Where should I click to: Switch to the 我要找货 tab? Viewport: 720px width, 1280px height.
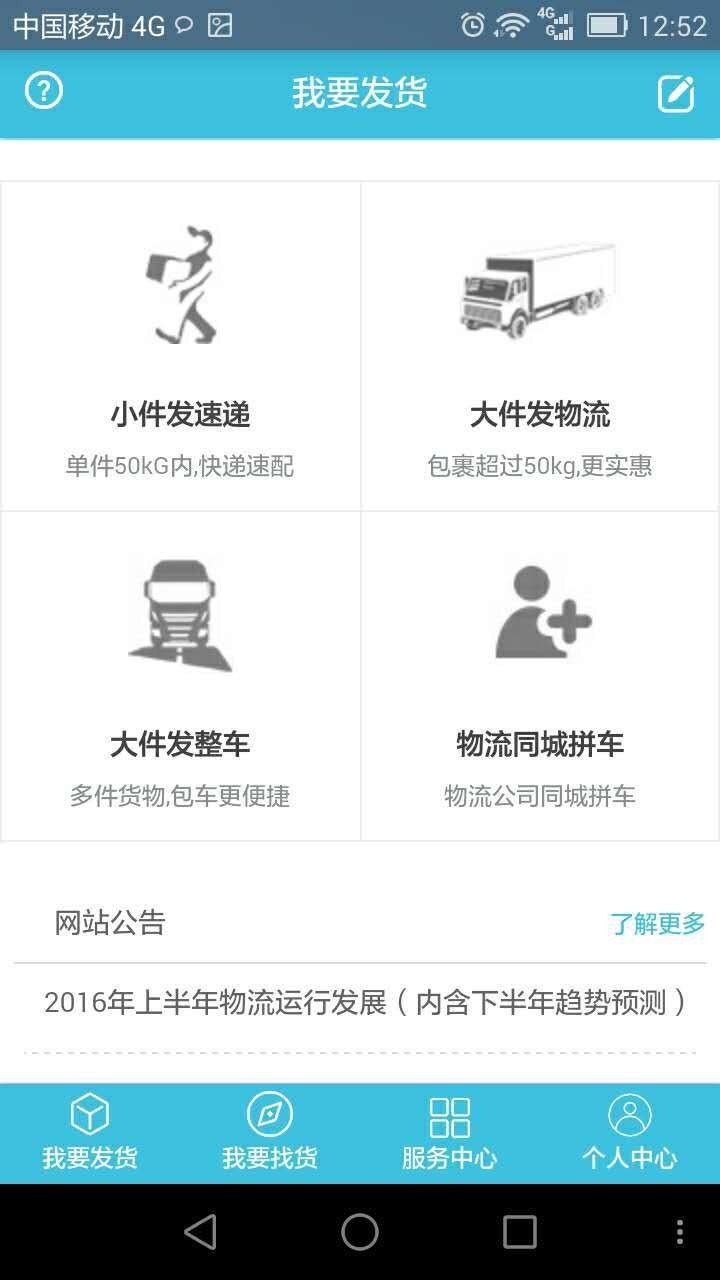pyautogui.click(x=270, y=1131)
